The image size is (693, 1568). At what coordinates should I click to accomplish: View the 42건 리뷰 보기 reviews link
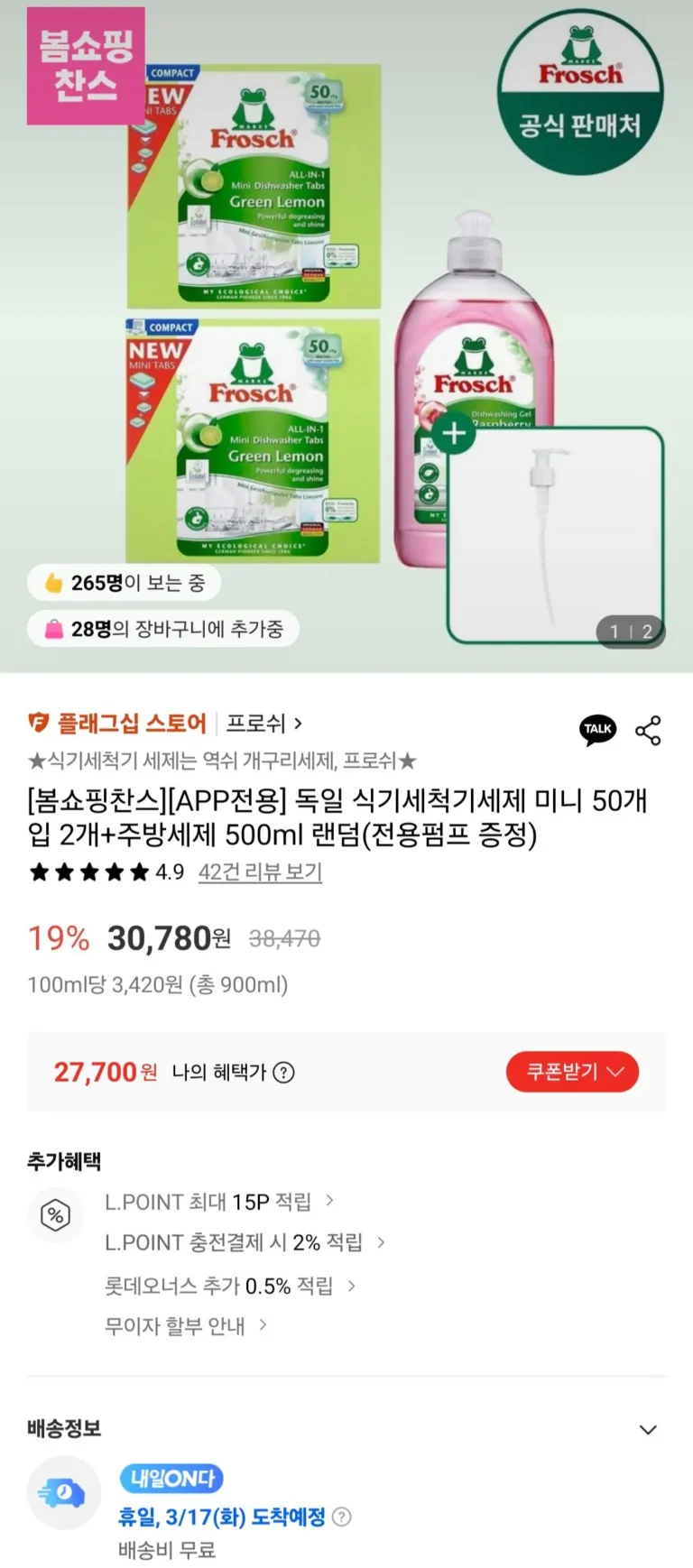tap(260, 872)
